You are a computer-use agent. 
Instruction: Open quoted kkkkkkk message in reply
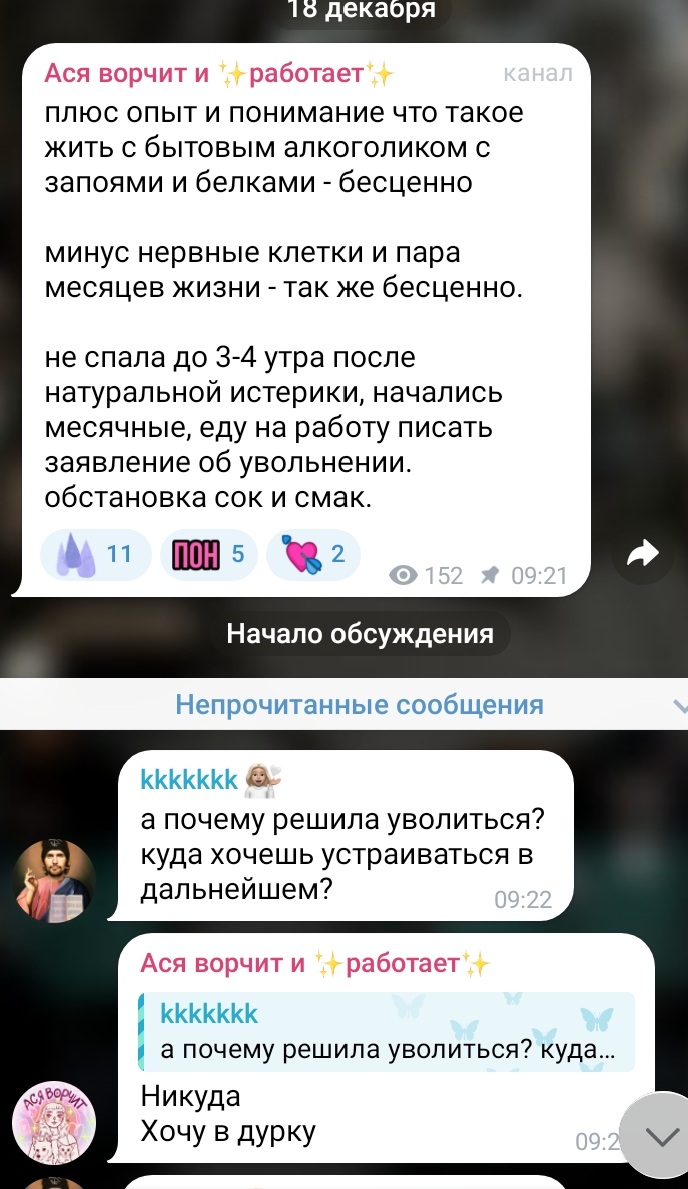pos(386,1032)
